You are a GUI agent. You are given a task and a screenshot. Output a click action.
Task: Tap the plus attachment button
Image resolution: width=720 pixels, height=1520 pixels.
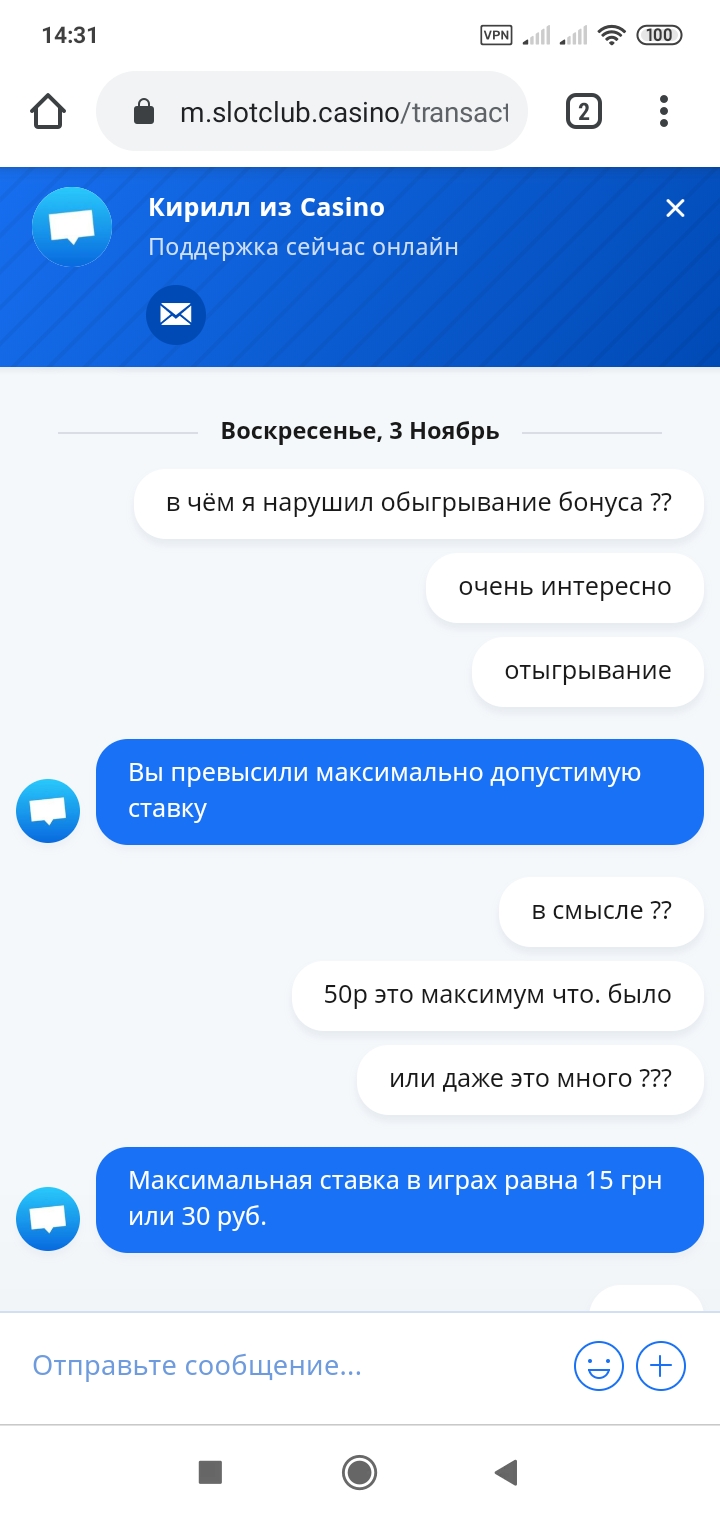click(x=661, y=1366)
